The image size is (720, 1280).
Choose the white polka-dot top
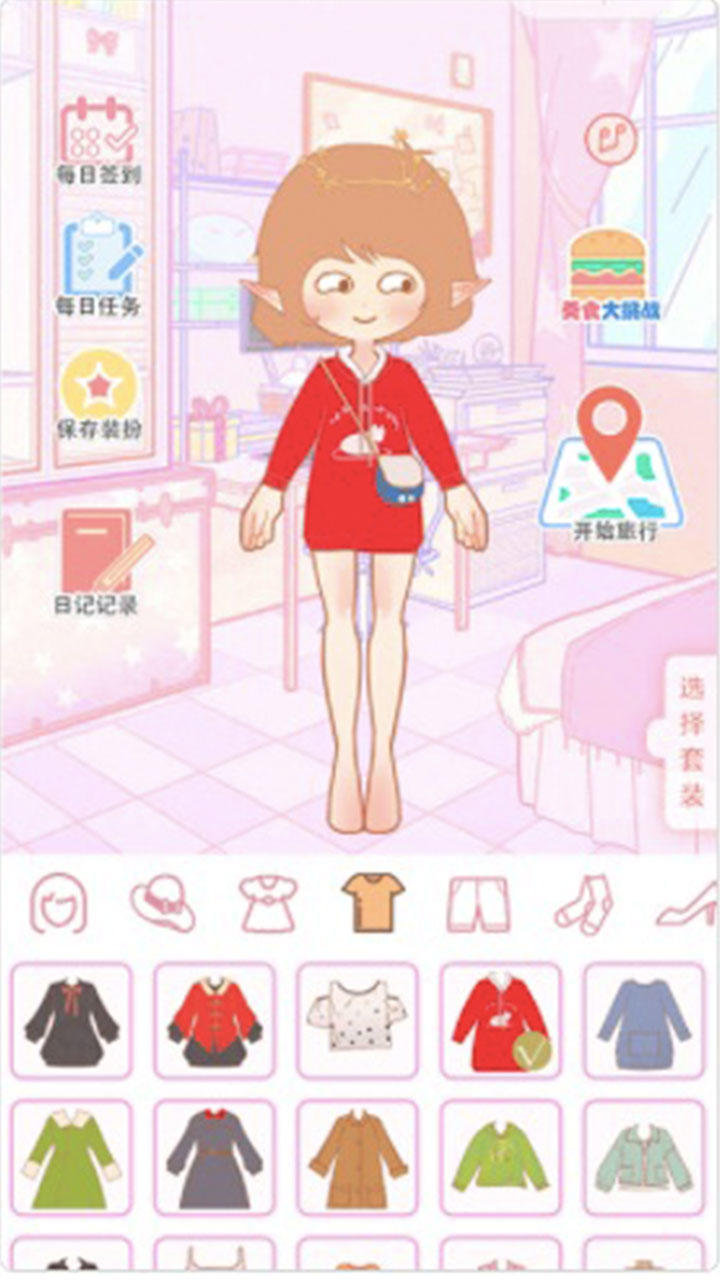coord(357,1020)
